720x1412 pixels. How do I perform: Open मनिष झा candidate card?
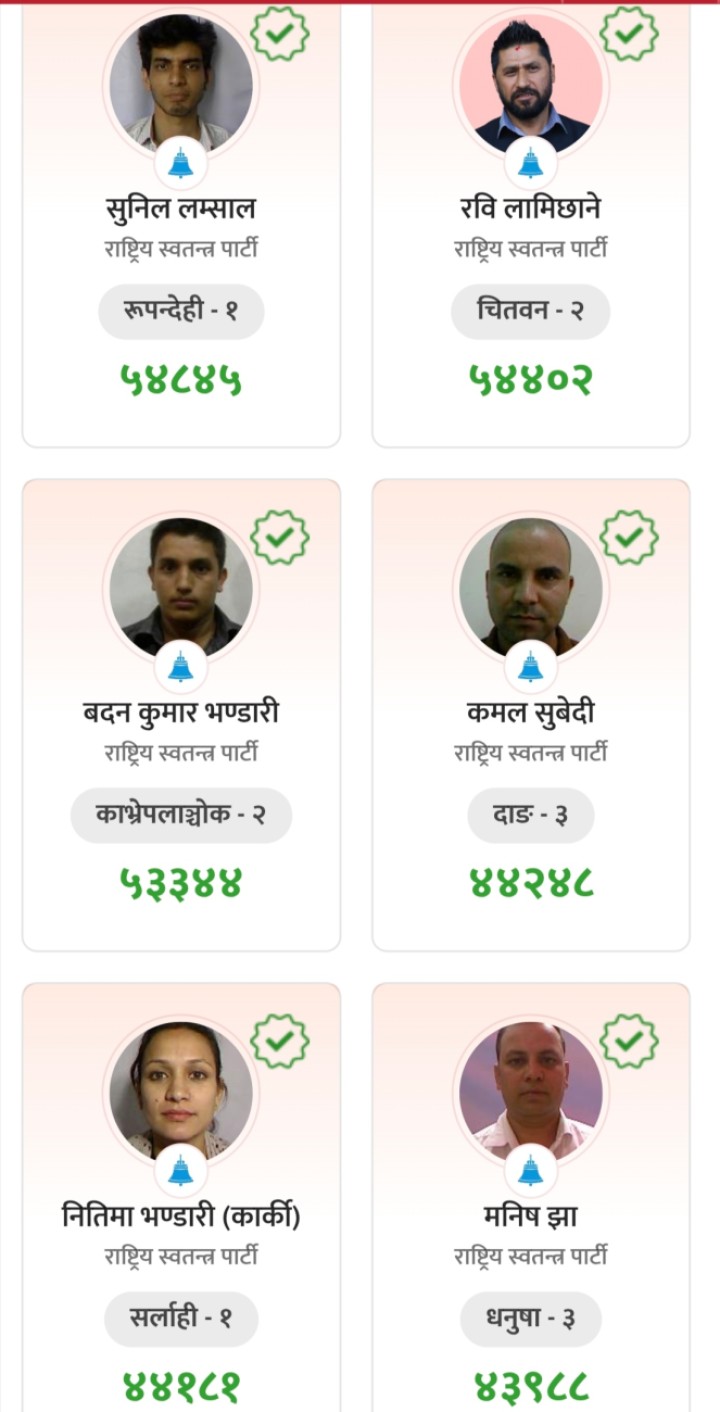coord(531,1217)
